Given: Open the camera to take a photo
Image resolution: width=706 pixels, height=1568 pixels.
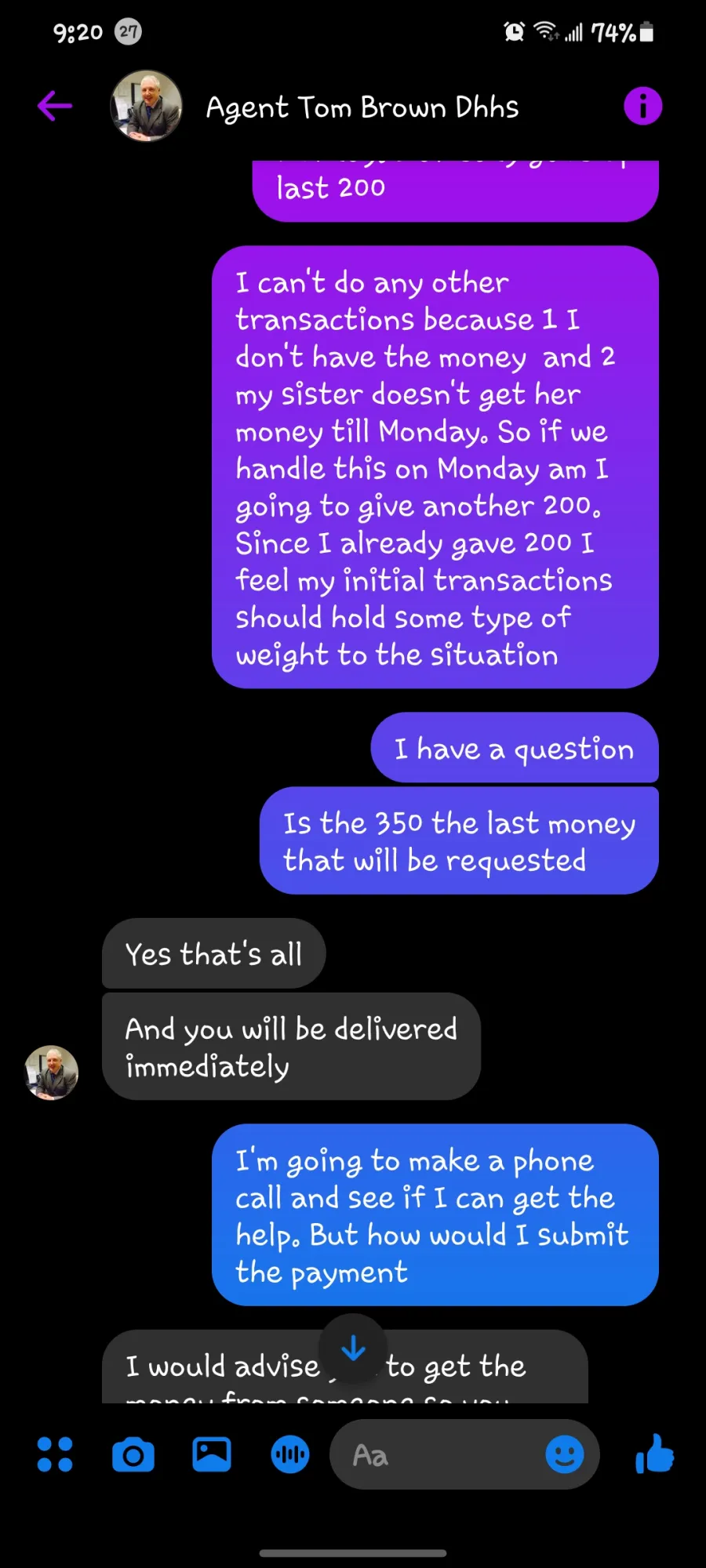Looking at the screenshot, I should tap(133, 1455).
